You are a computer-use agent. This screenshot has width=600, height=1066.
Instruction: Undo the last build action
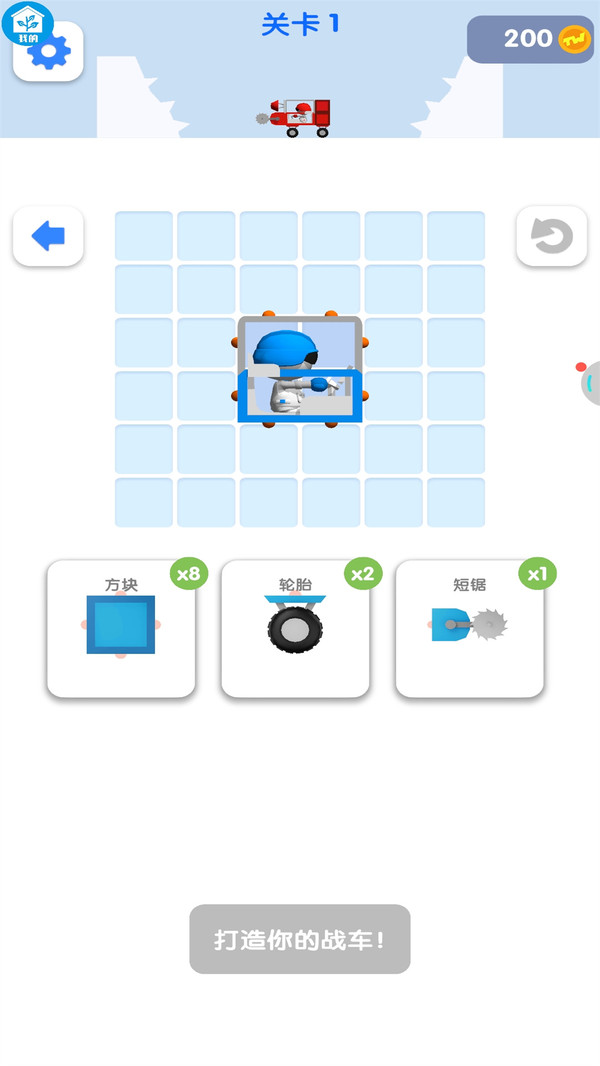[551, 236]
